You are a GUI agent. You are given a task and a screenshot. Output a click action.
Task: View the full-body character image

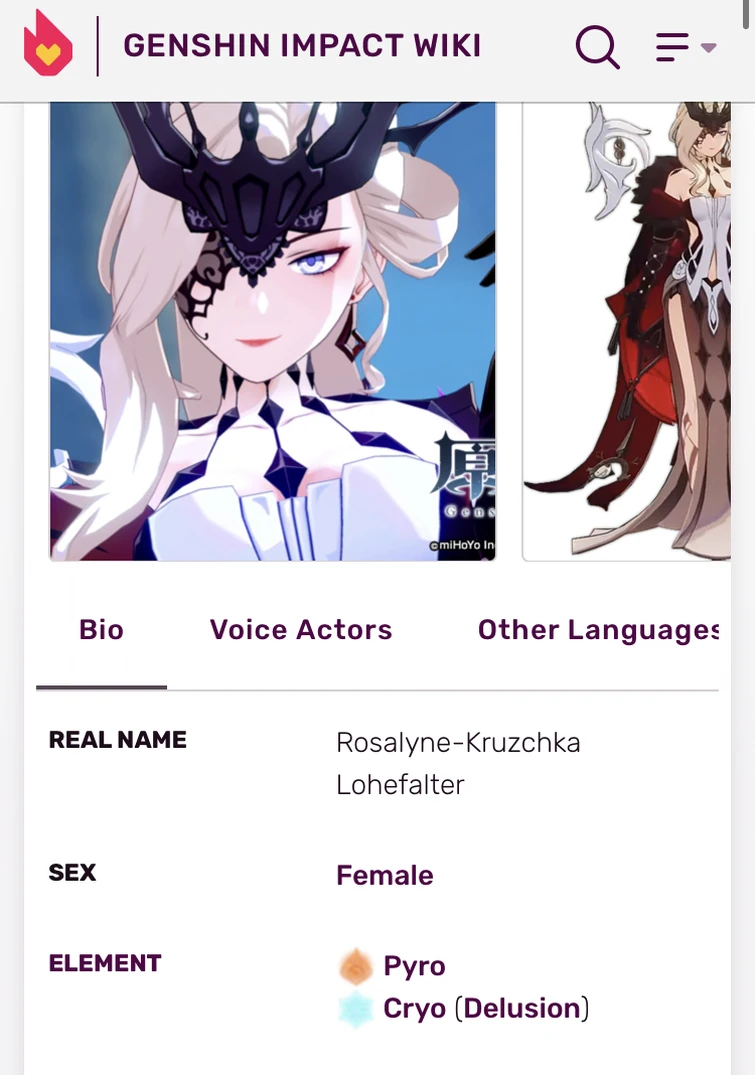627,330
